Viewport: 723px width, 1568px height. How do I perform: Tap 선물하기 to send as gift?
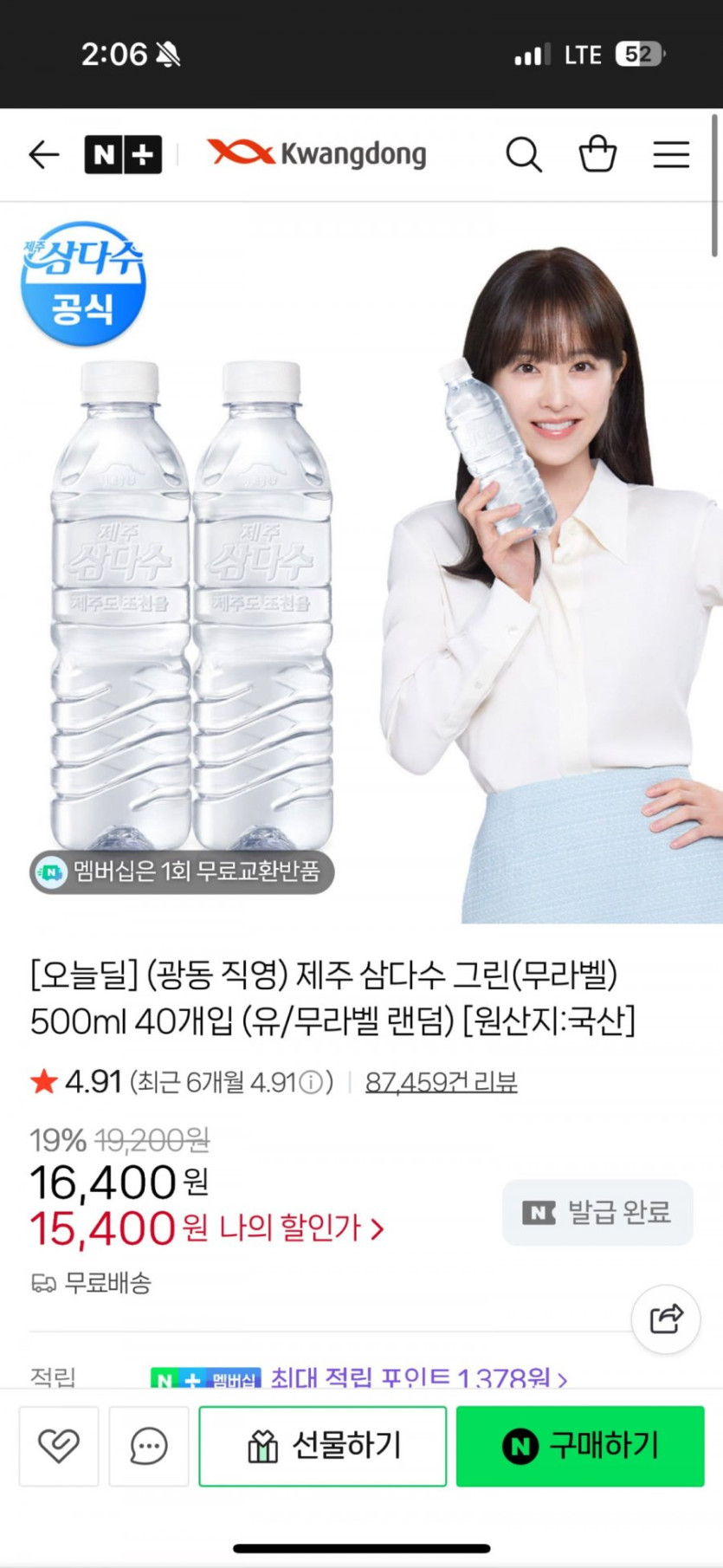(323, 1446)
